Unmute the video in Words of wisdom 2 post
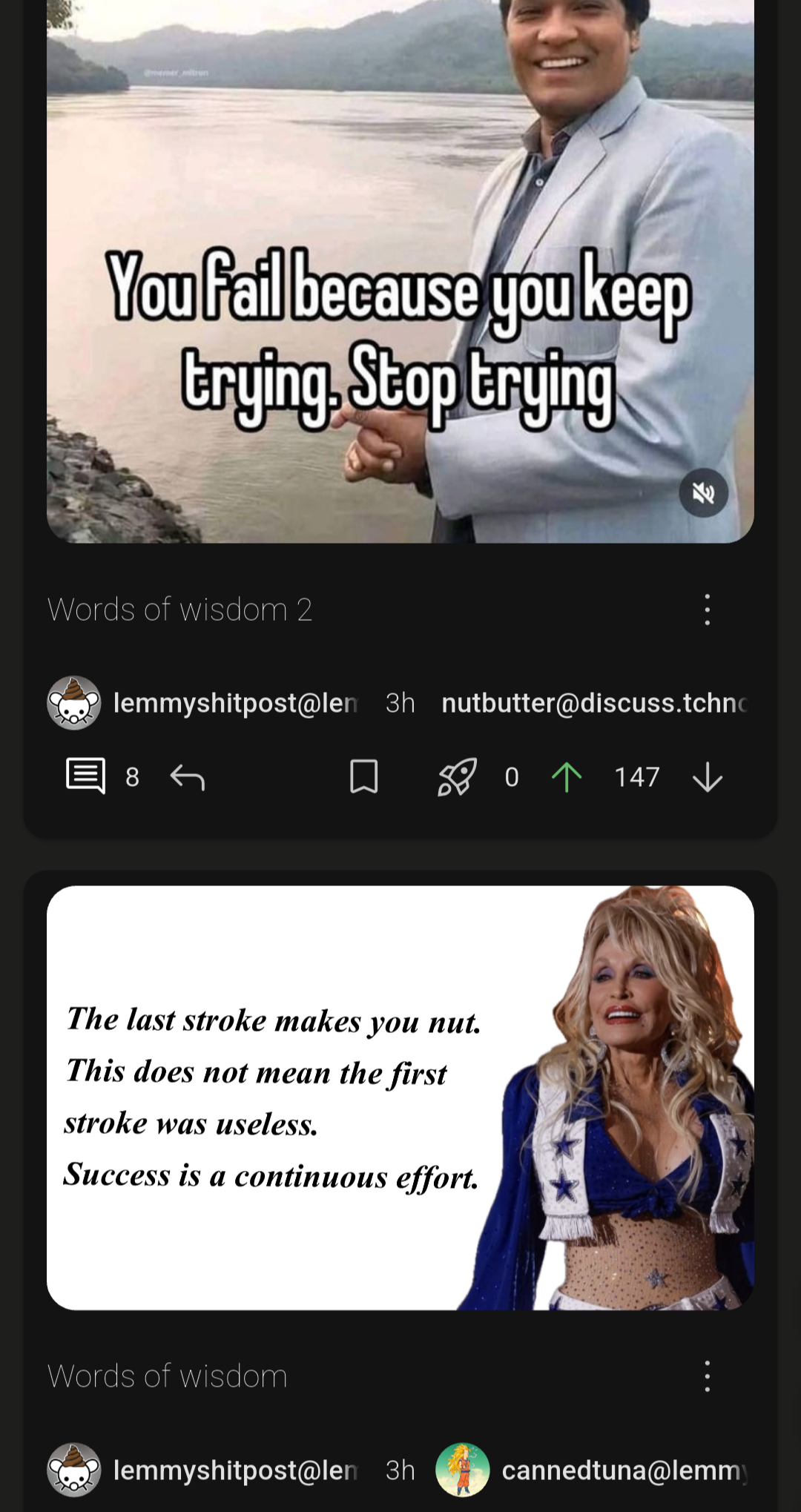This screenshot has width=801, height=1512. click(x=703, y=492)
